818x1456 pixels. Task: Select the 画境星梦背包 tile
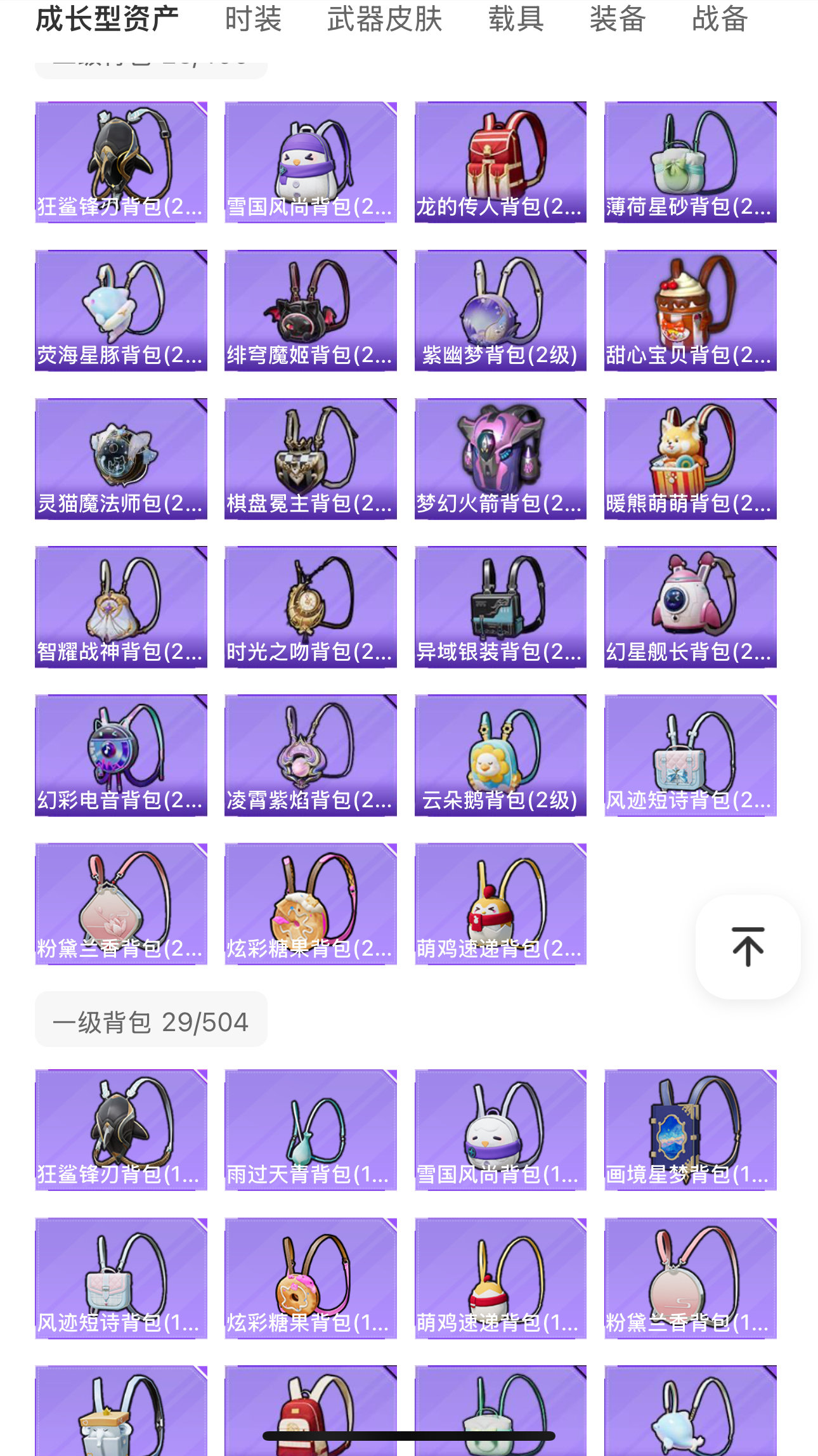pyautogui.click(x=690, y=1130)
